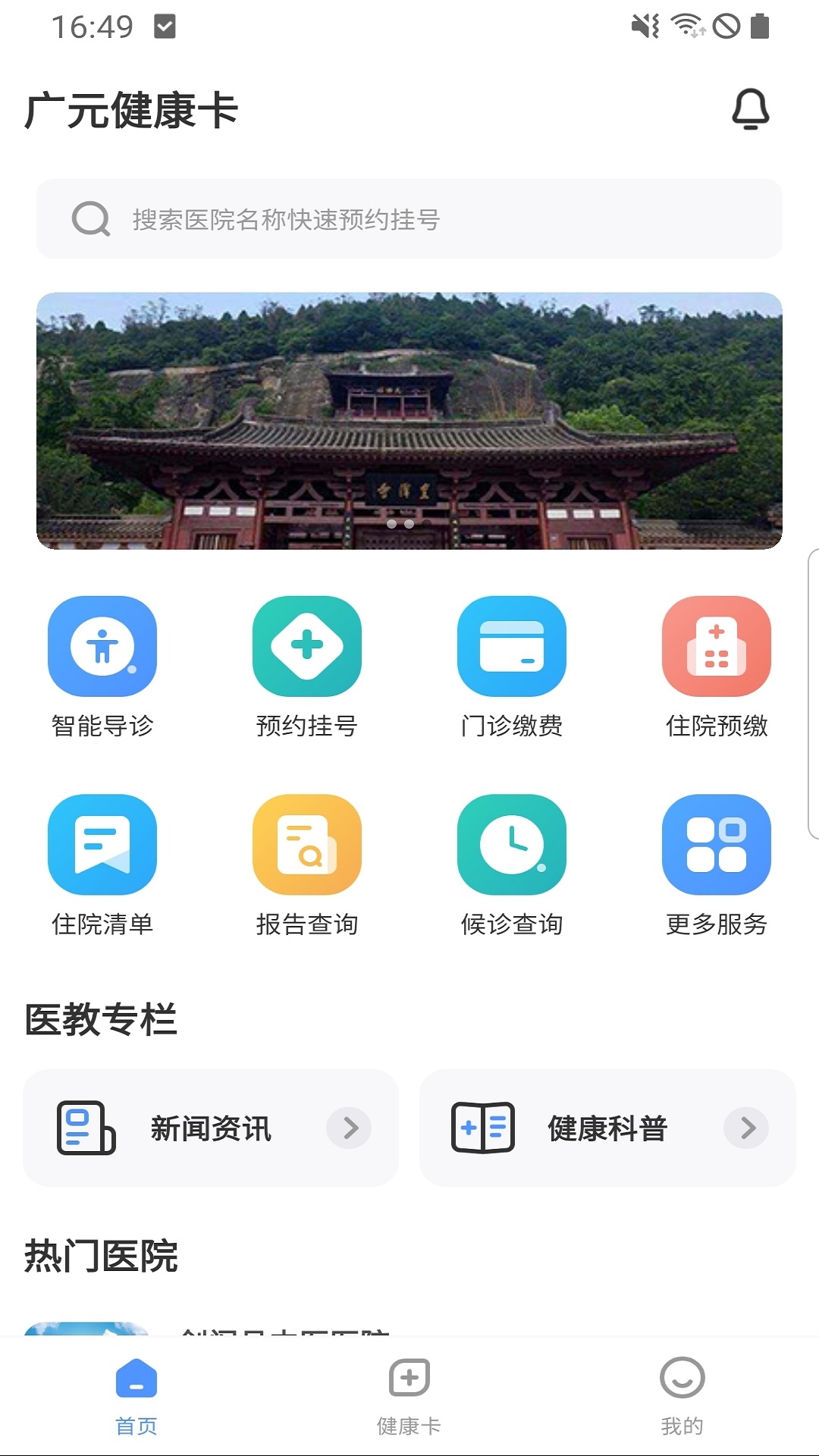Open the temple banner image
Screen dimensions: 819x1456
pyautogui.click(x=409, y=421)
